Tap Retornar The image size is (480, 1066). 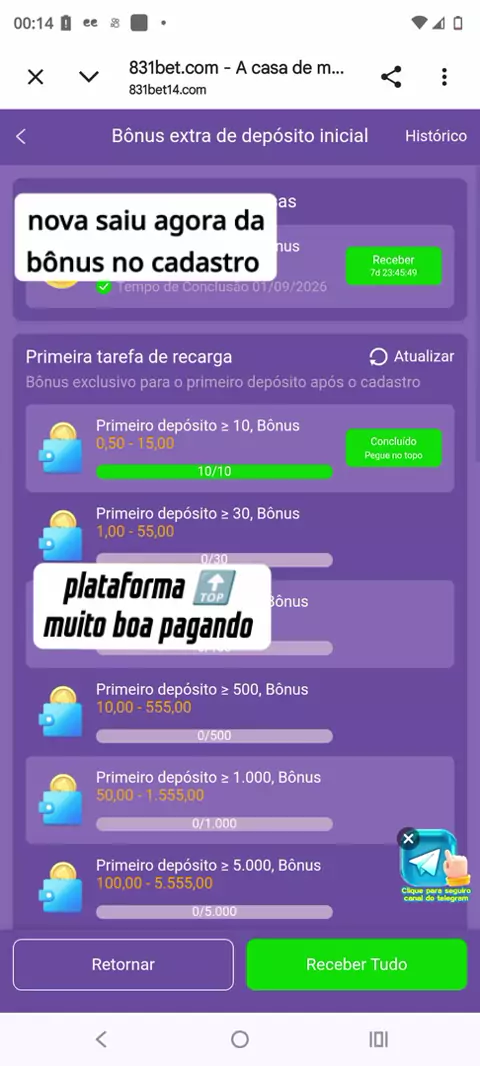pos(123,964)
